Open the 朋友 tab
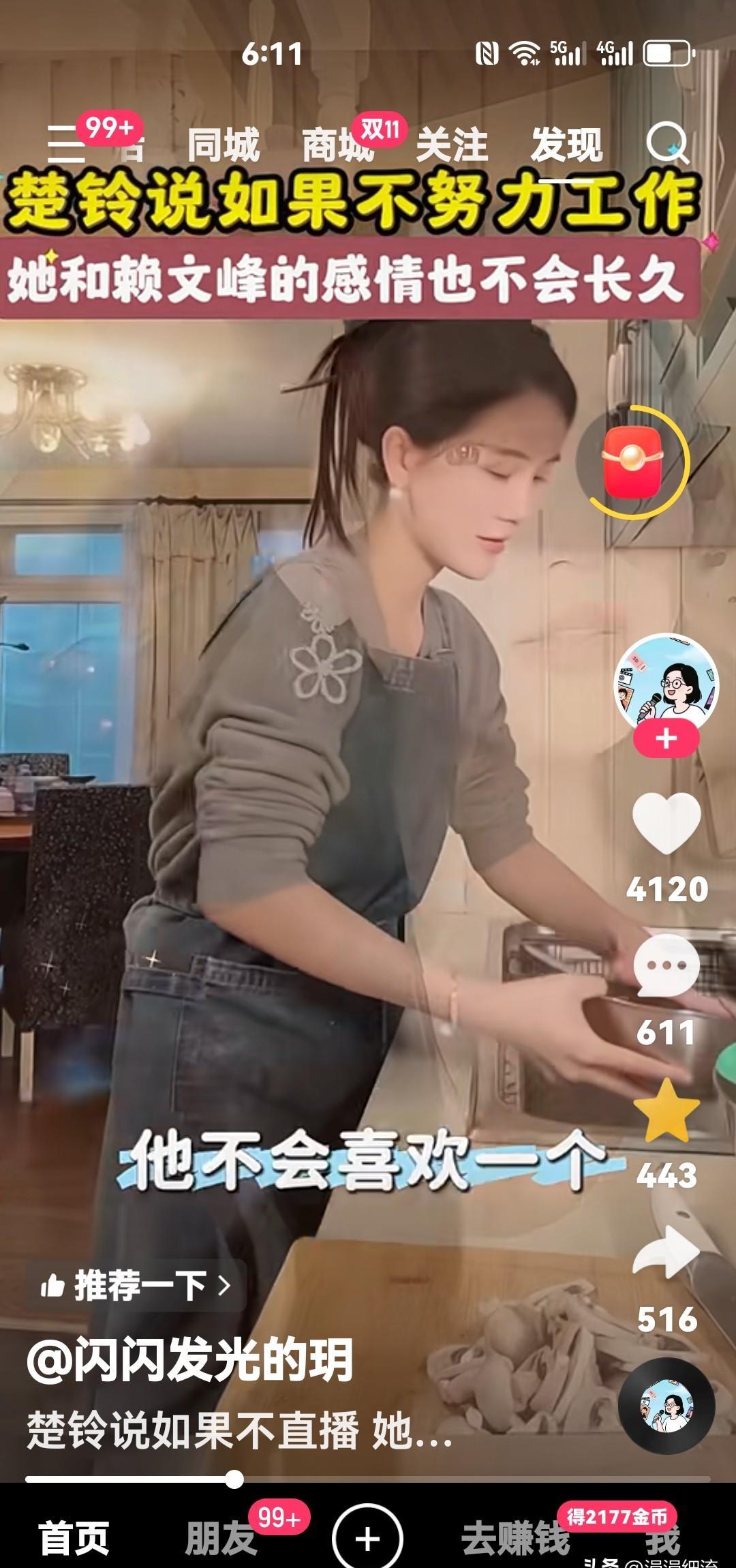This screenshot has height=1568, width=736. [220, 1539]
